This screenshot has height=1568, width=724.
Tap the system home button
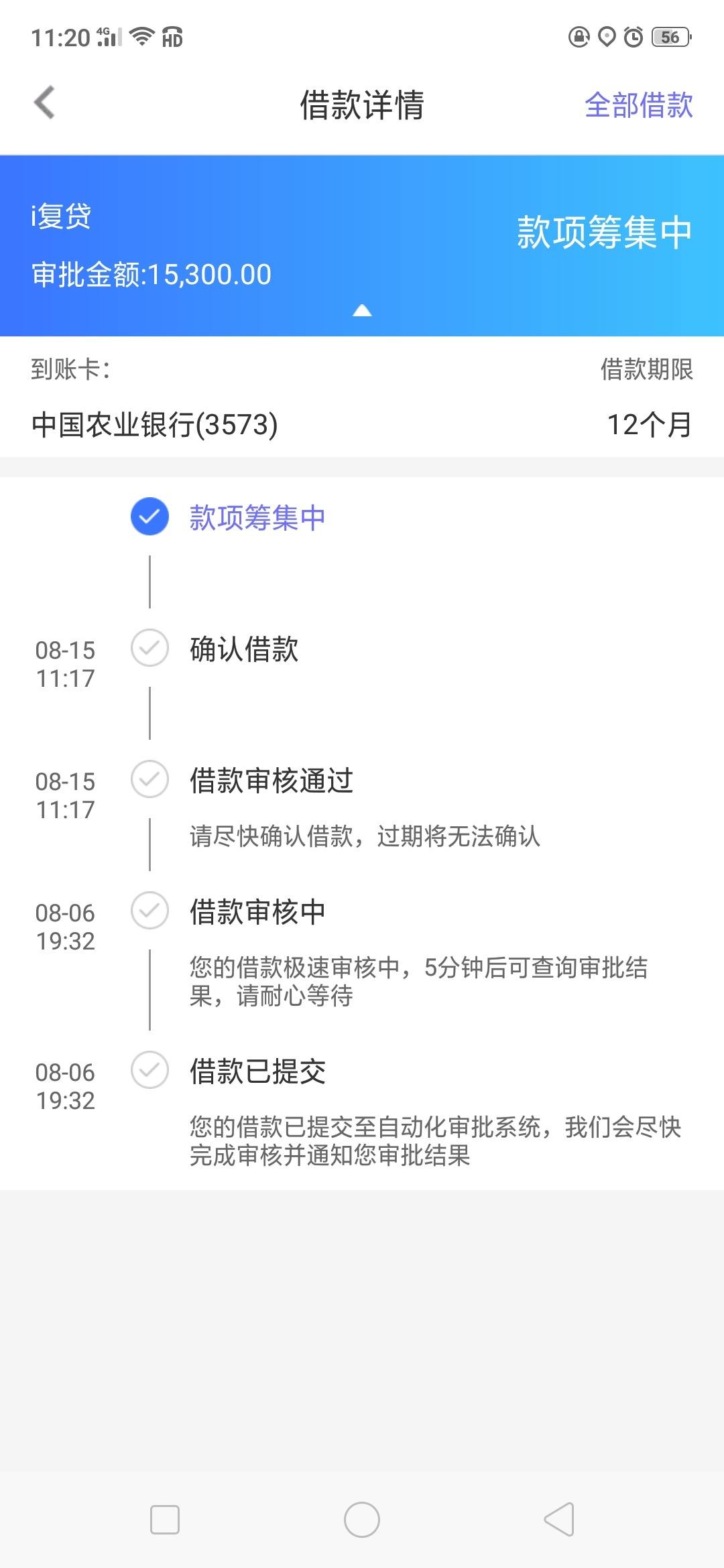point(362,1519)
